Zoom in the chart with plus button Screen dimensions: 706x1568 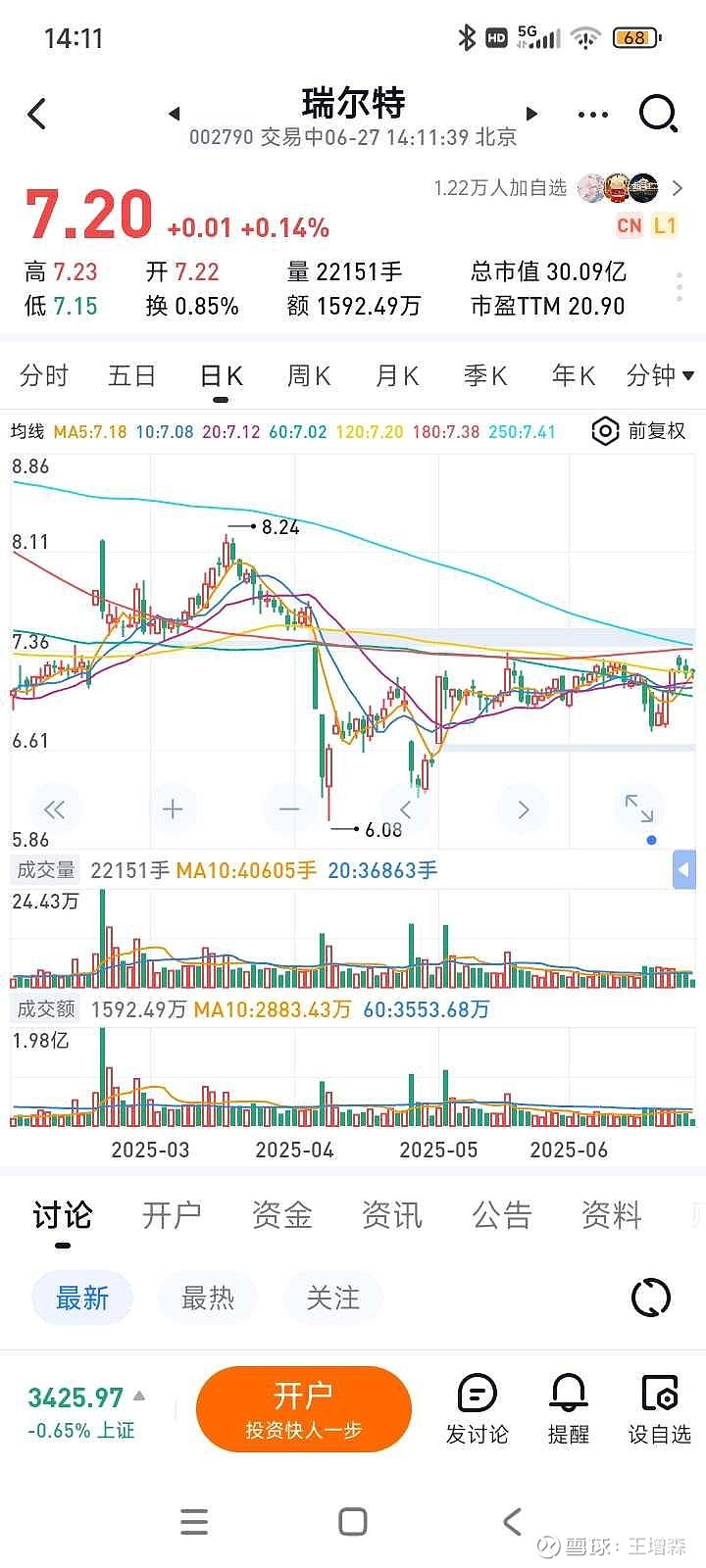tap(173, 808)
